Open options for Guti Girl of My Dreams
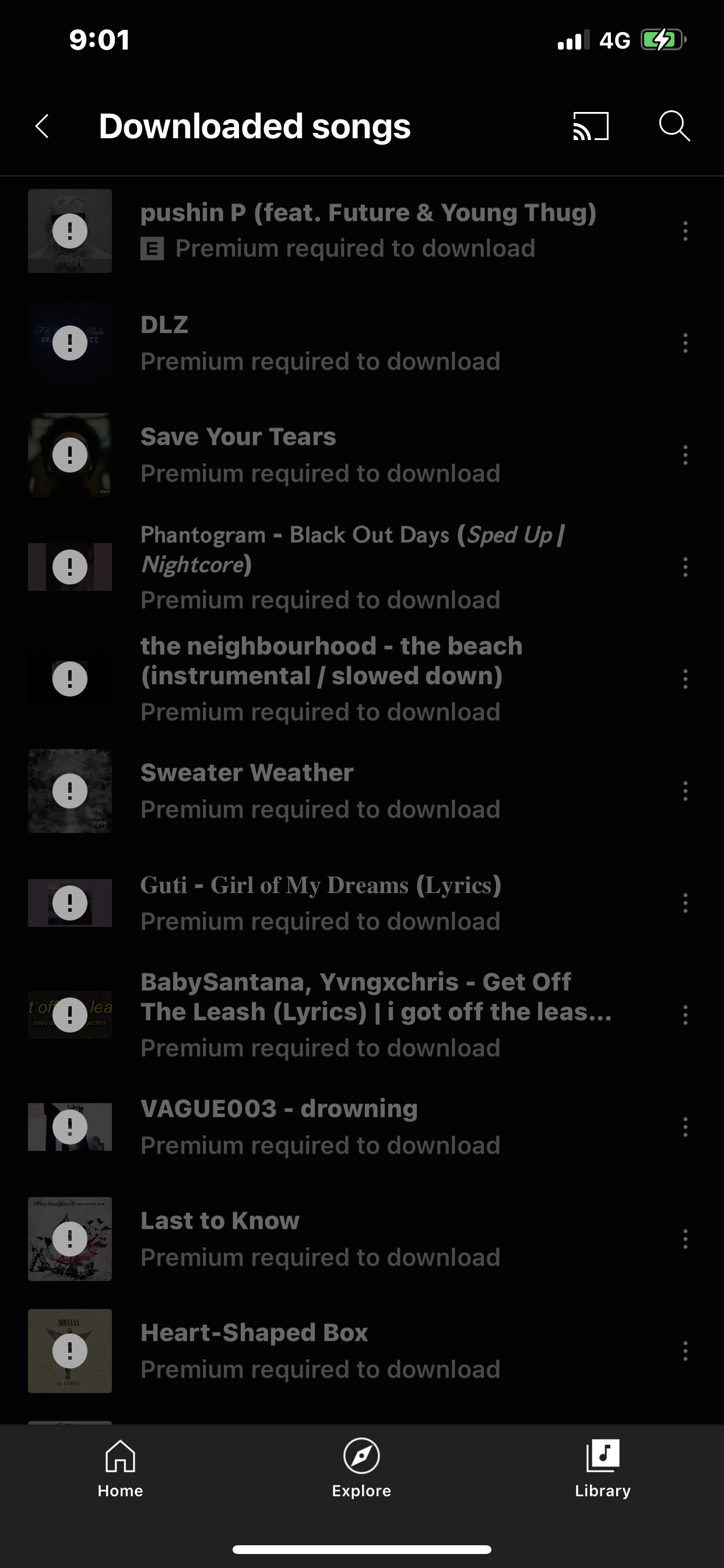724x1568 pixels. (x=685, y=902)
